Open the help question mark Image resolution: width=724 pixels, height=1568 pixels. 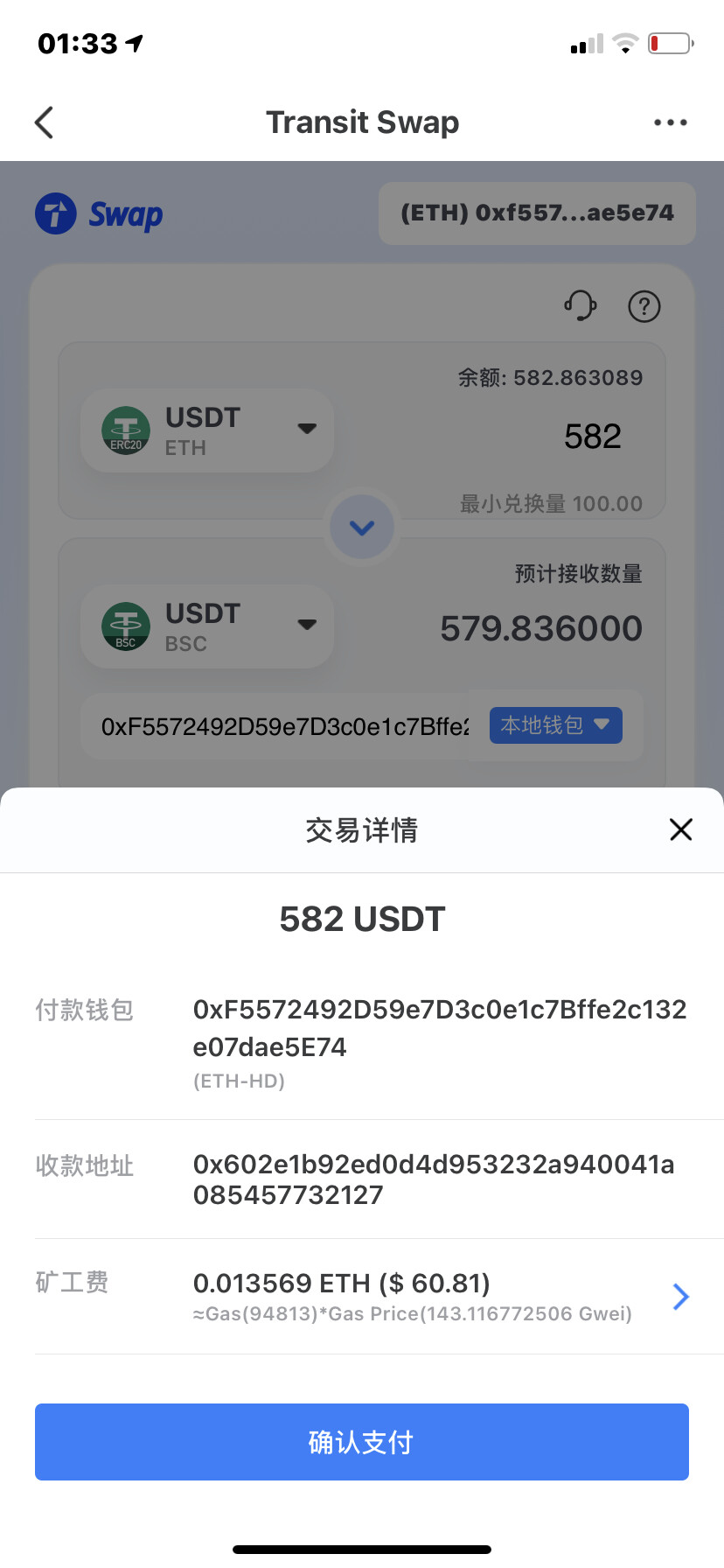pyautogui.click(x=644, y=306)
